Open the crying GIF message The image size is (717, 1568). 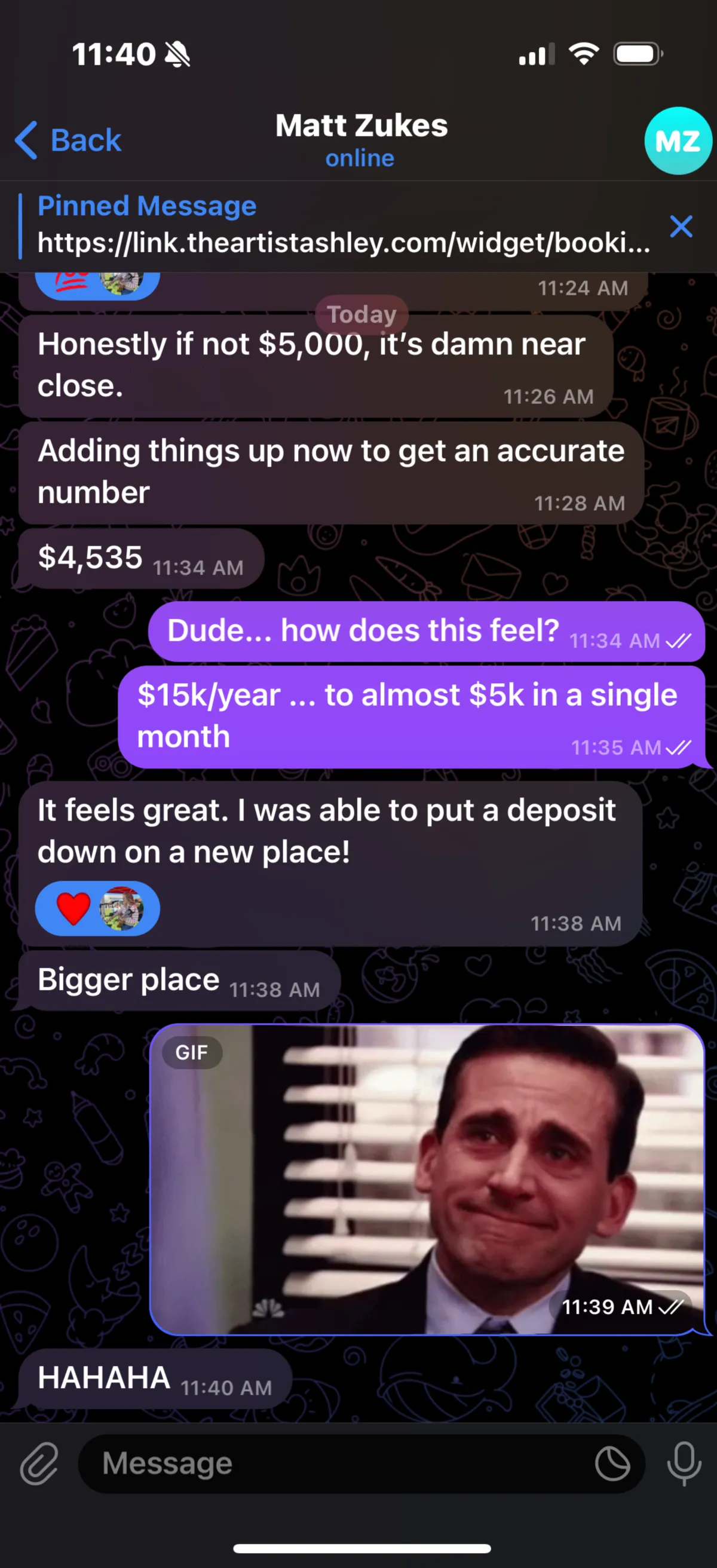(427, 1180)
